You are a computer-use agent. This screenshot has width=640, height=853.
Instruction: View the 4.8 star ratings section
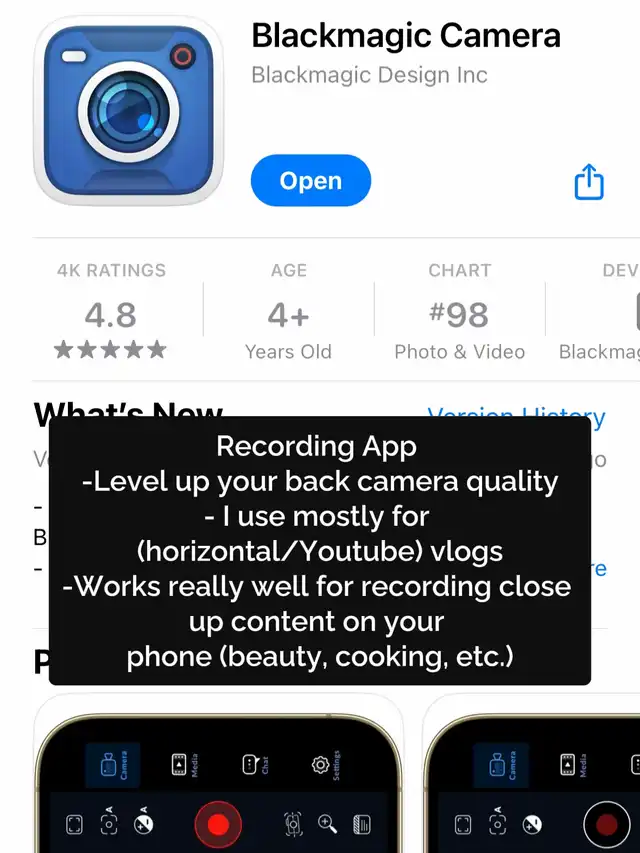point(110,311)
